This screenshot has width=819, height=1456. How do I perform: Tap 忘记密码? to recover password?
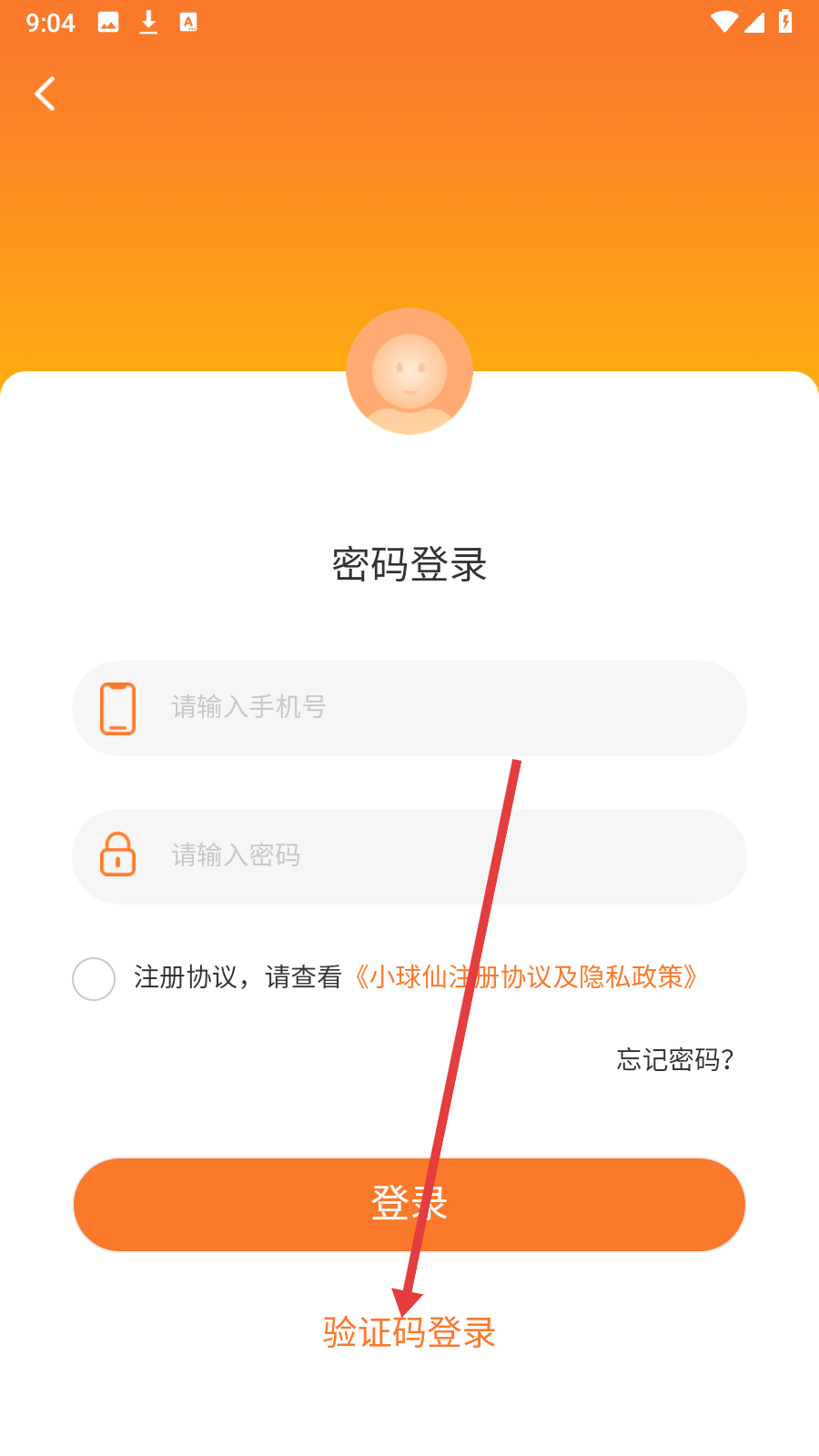tap(675, 1059)
